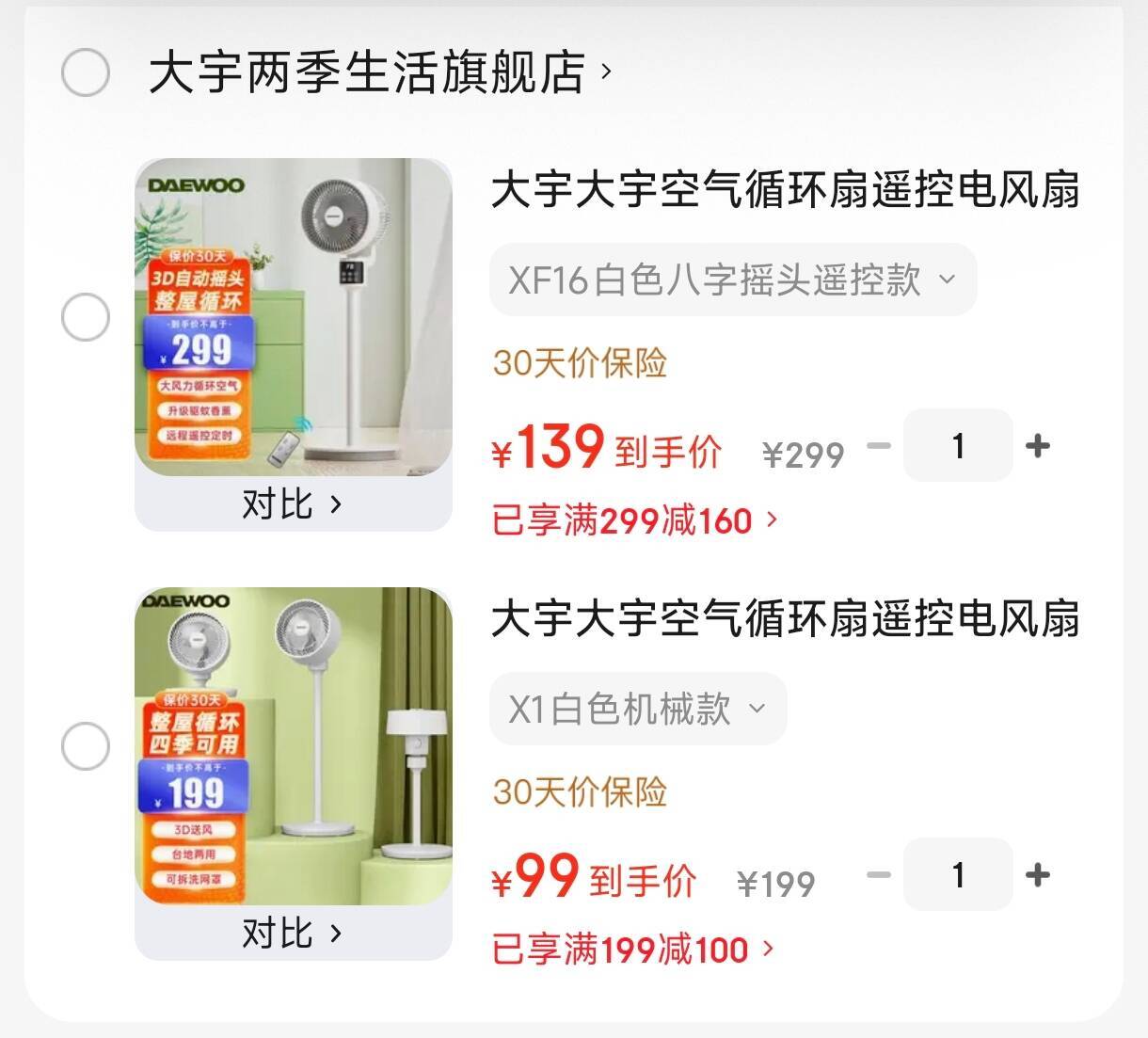The image size is (1148, 1038).
Task: Select all items from 大宇两季生活旗舰店
Action: [86, 72]
